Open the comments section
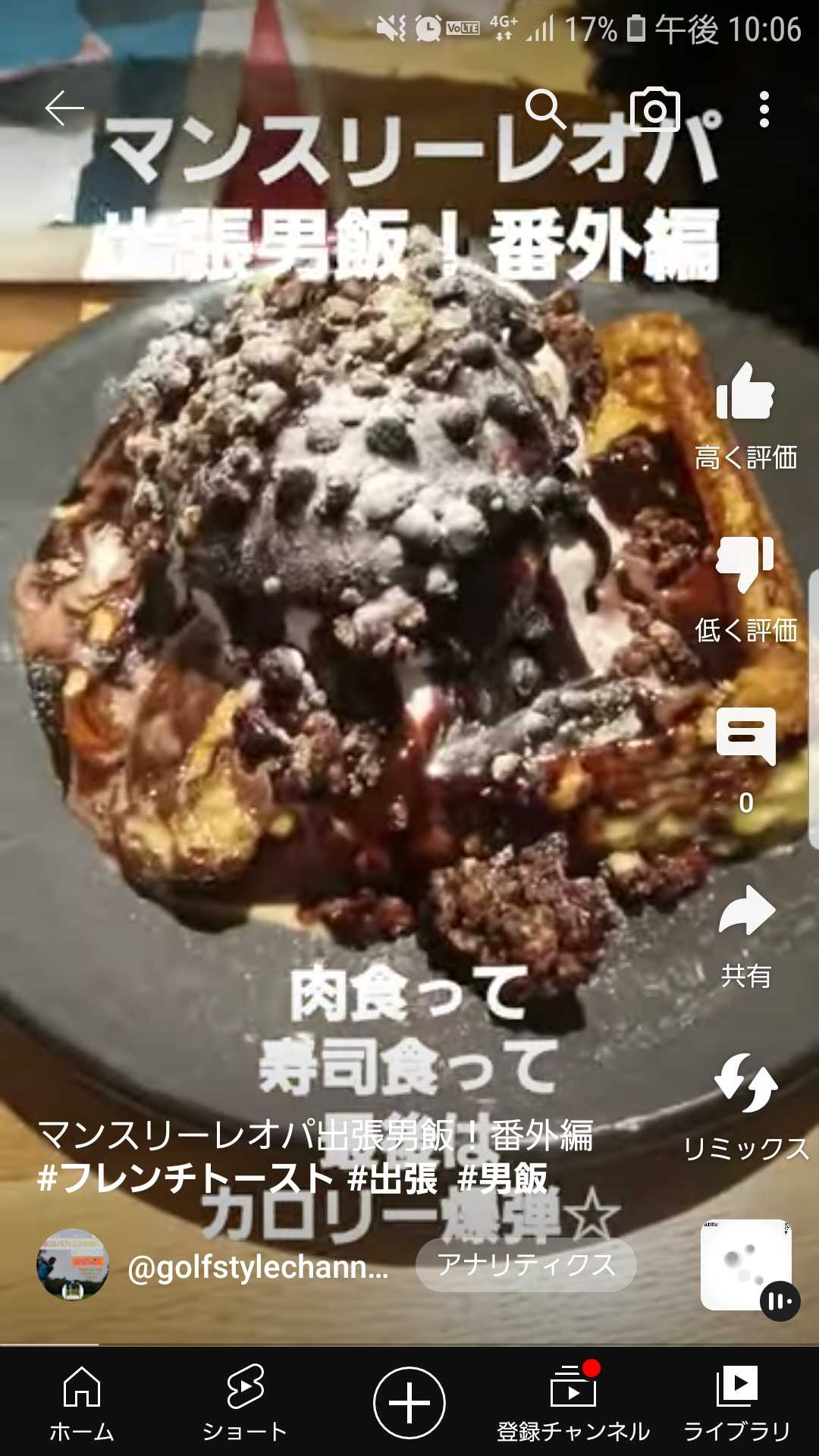 pyautogui.click(x=745, y=737)
